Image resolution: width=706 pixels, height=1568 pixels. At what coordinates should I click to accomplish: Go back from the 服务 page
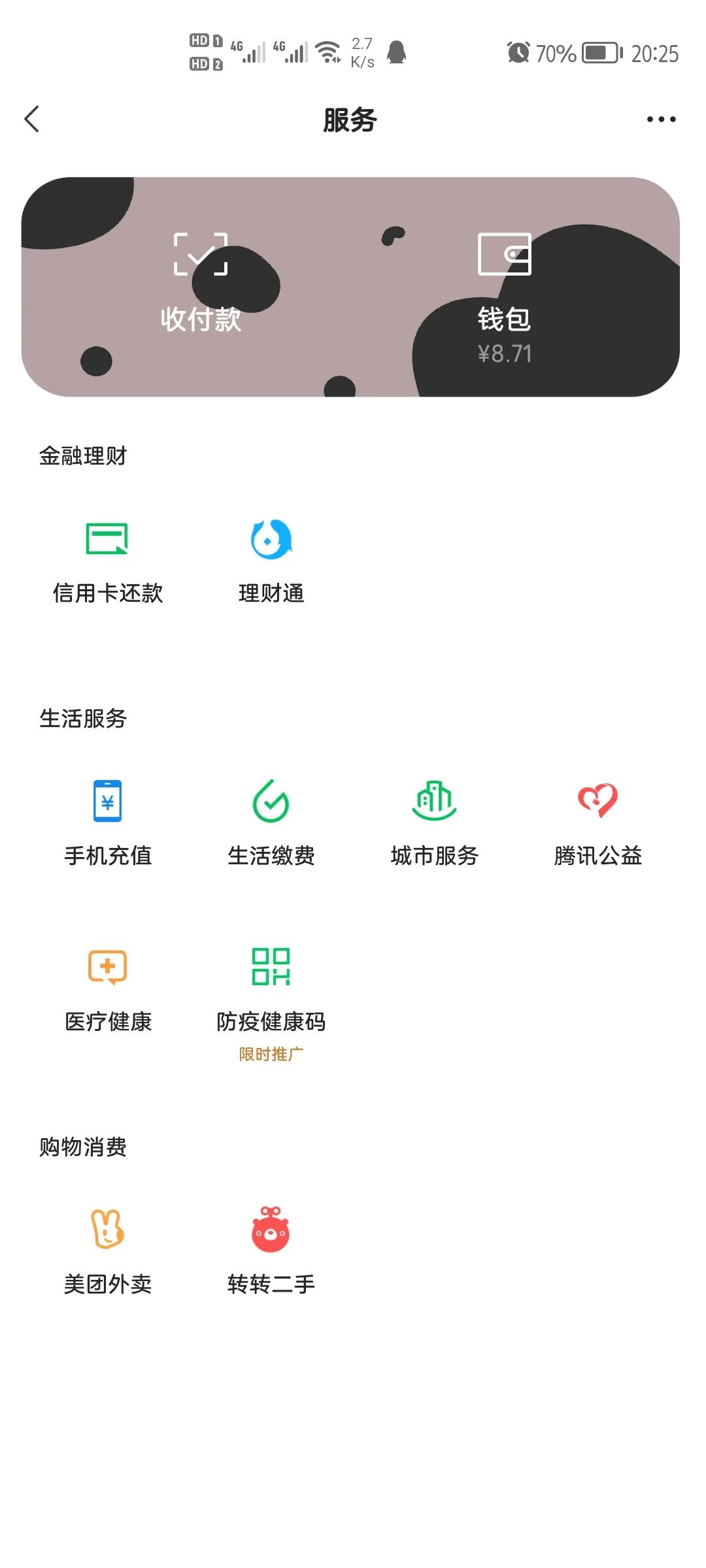pyautogui.click(x=32, y=119)
